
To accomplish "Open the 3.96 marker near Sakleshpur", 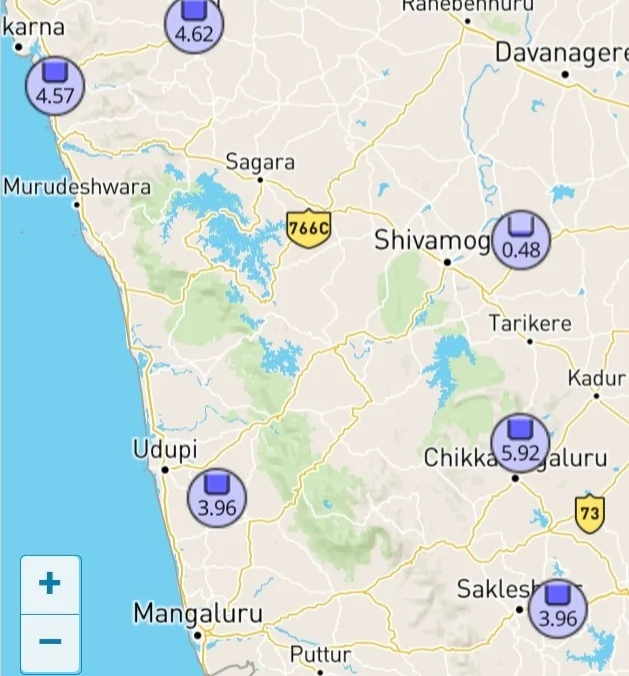I will click(x=557, y=607).
